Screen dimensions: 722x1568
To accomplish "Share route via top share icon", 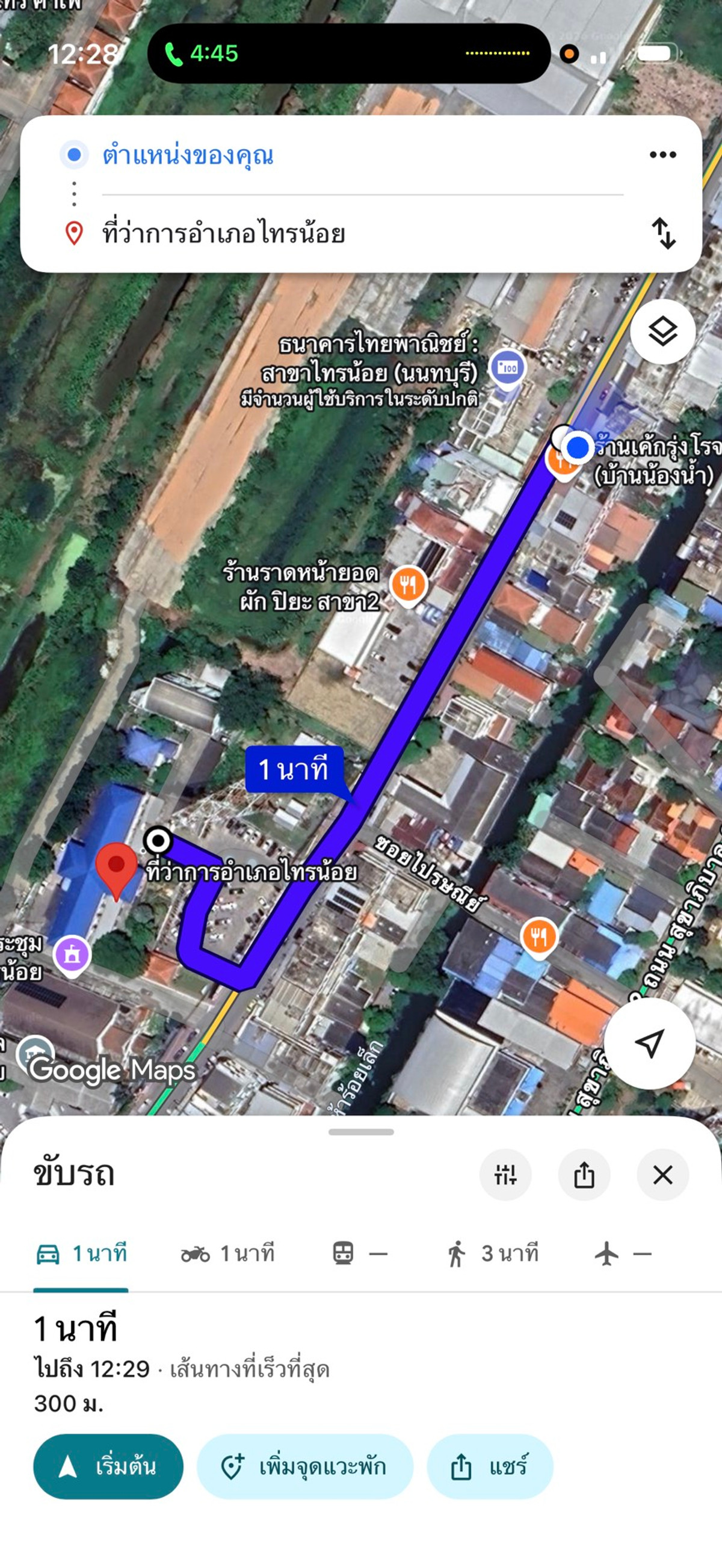I will 584,1175.
